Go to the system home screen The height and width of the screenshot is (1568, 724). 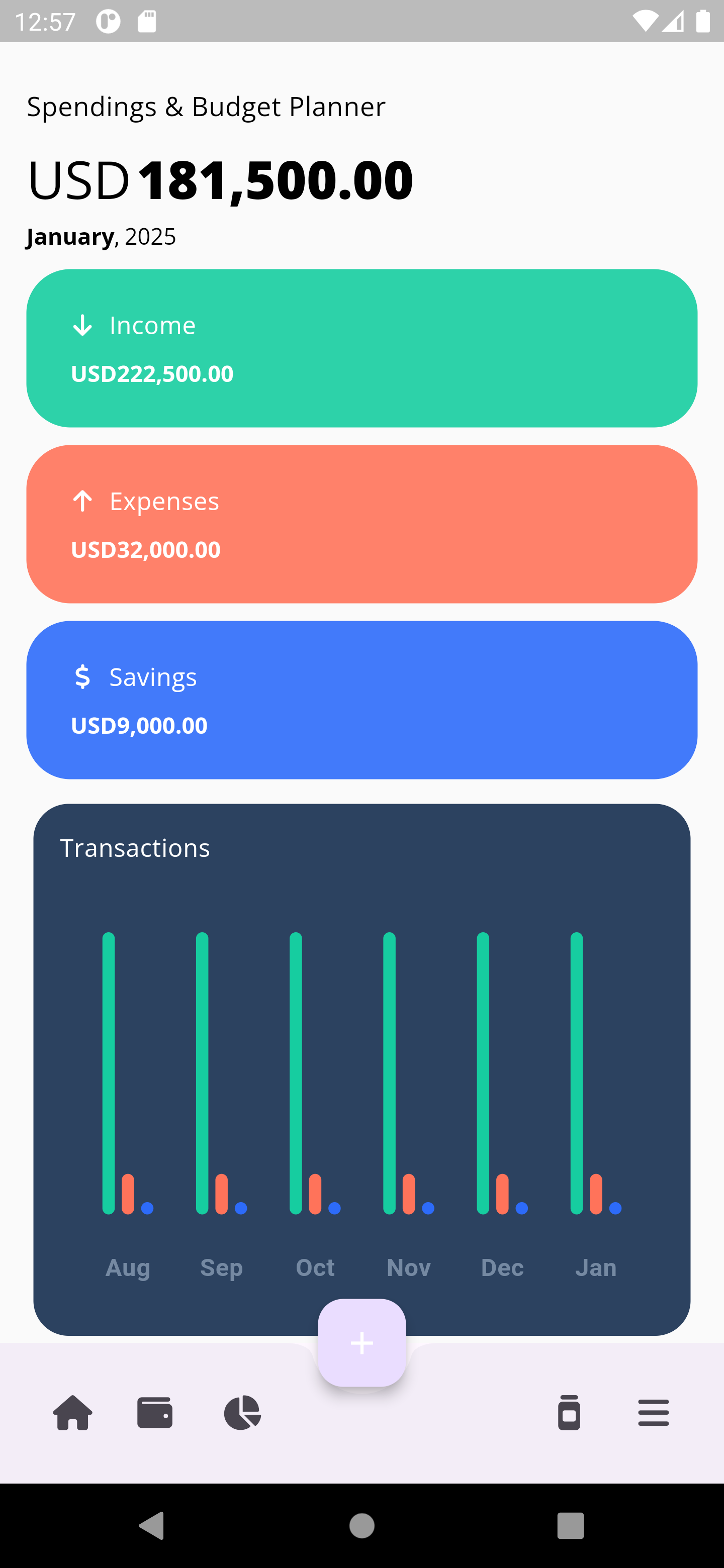(x=361, y=1525)
